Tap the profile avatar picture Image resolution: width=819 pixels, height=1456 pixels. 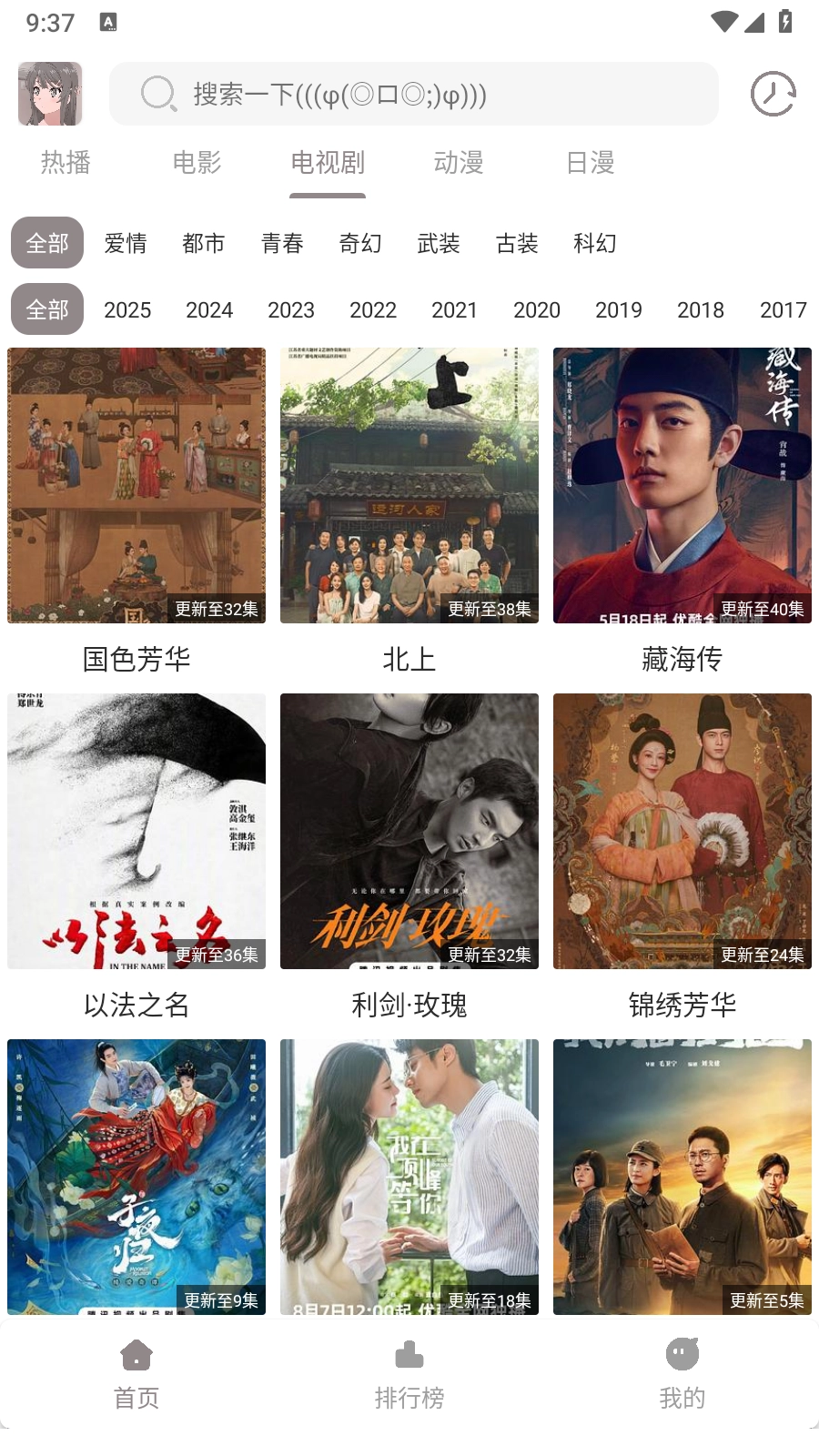(50, 94)
